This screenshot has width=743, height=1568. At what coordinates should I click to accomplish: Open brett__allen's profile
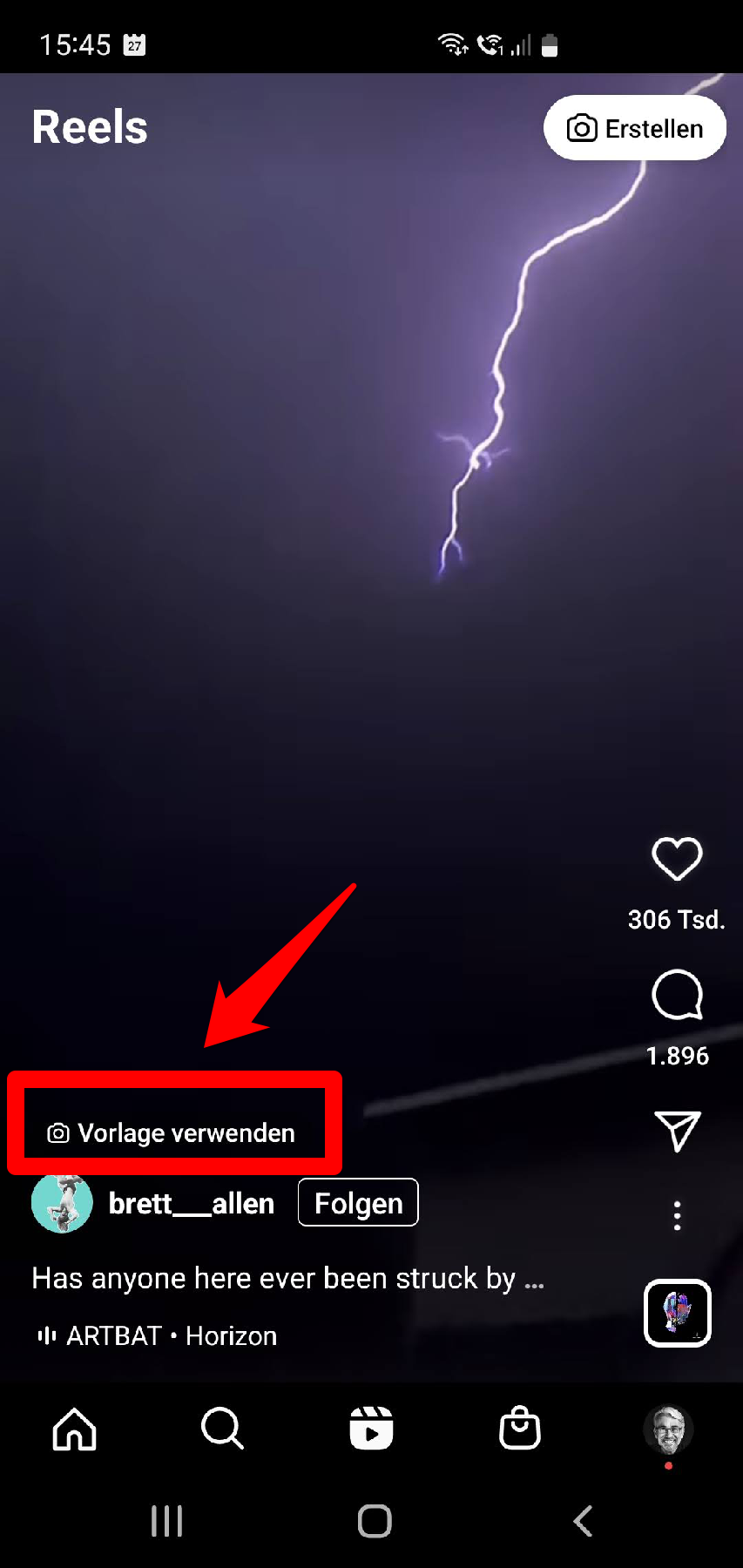click(191, 1204)
